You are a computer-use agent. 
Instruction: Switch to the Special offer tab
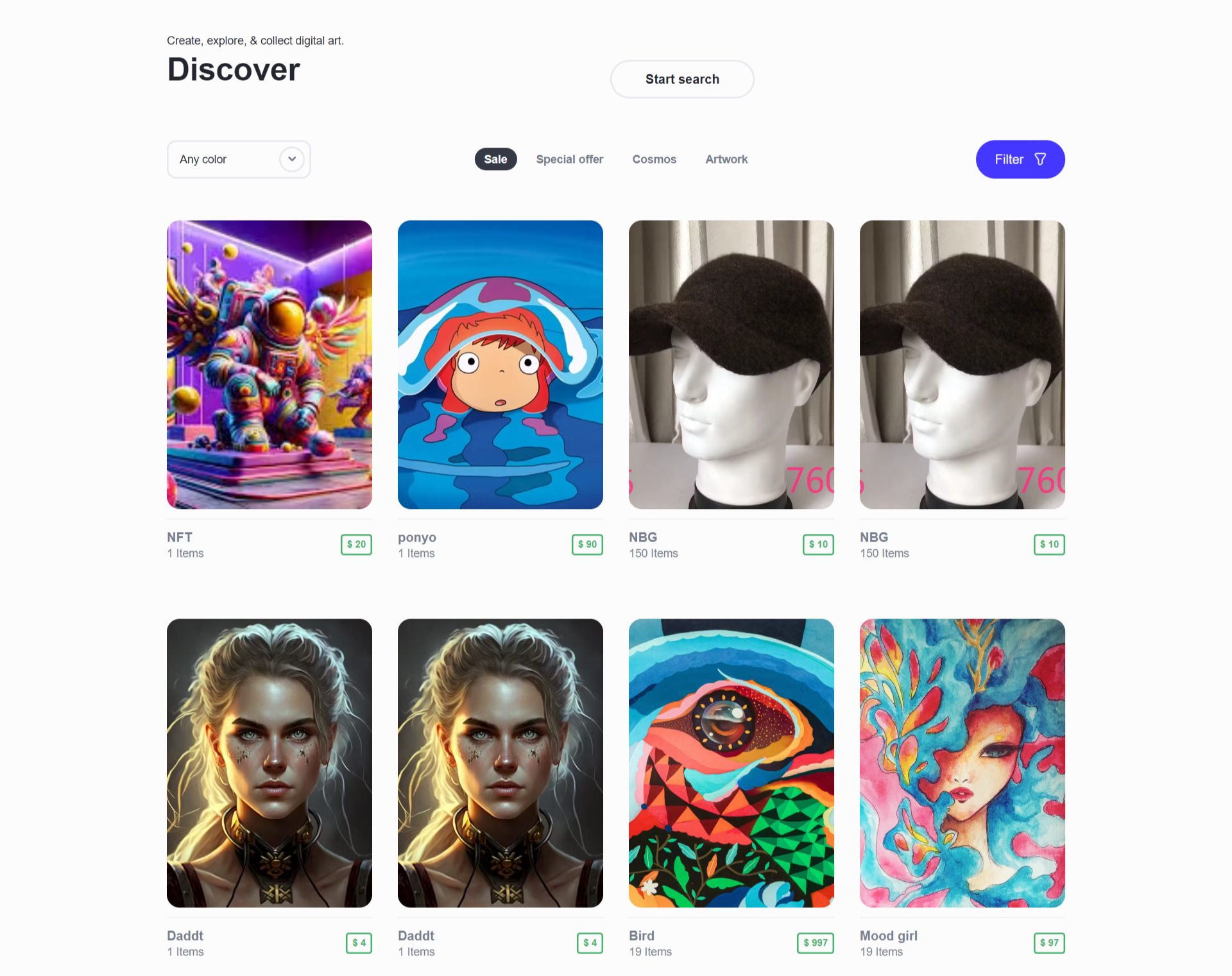click(x=569, y=159)
